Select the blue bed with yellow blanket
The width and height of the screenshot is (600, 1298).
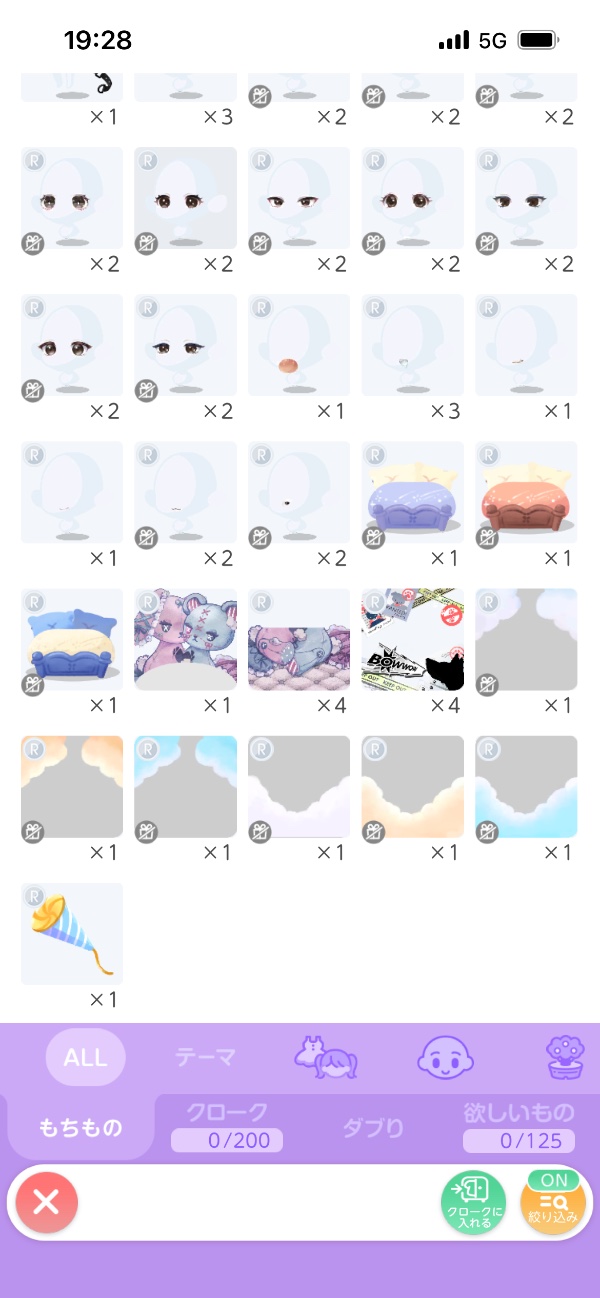point(72,640)
